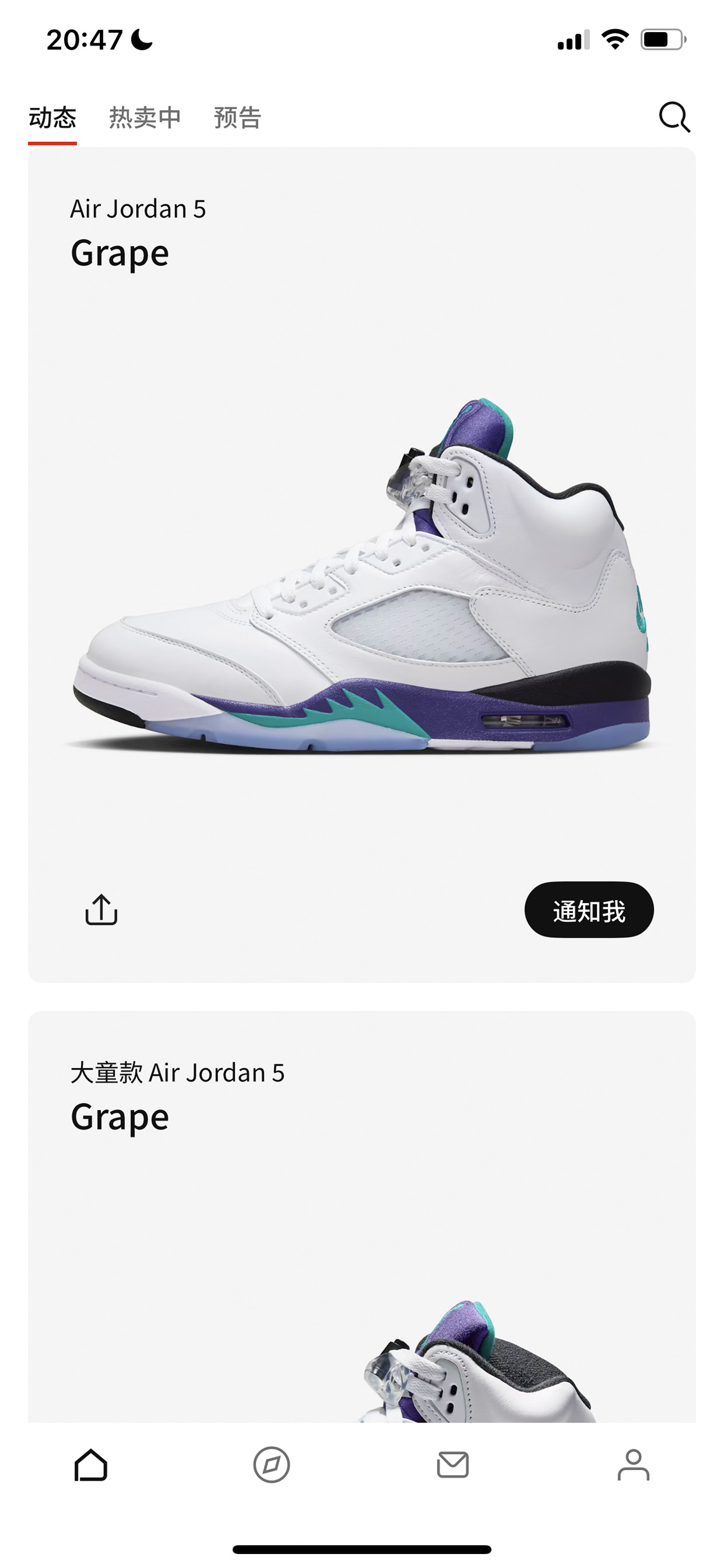Open the profile tab
This screenshot has width=724, height=1568.
(x=633, y=1465)
